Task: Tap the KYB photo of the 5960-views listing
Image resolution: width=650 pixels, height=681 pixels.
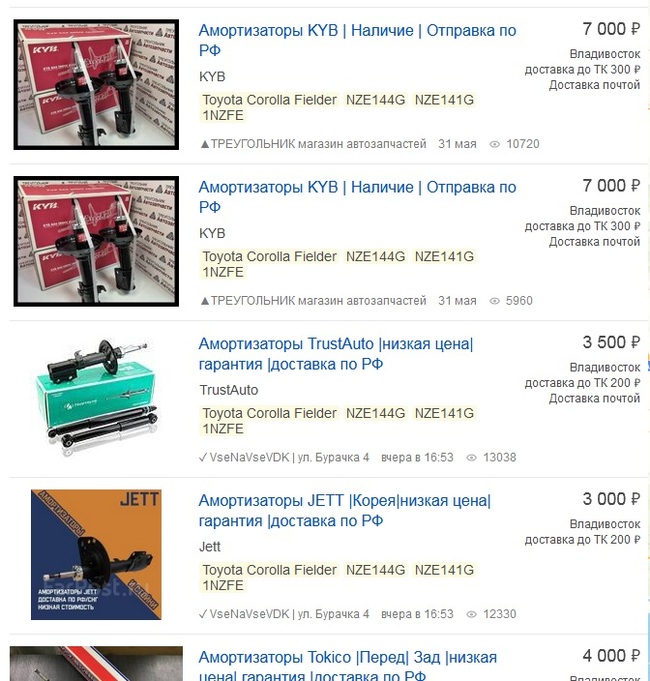Action: click(96, 241)
